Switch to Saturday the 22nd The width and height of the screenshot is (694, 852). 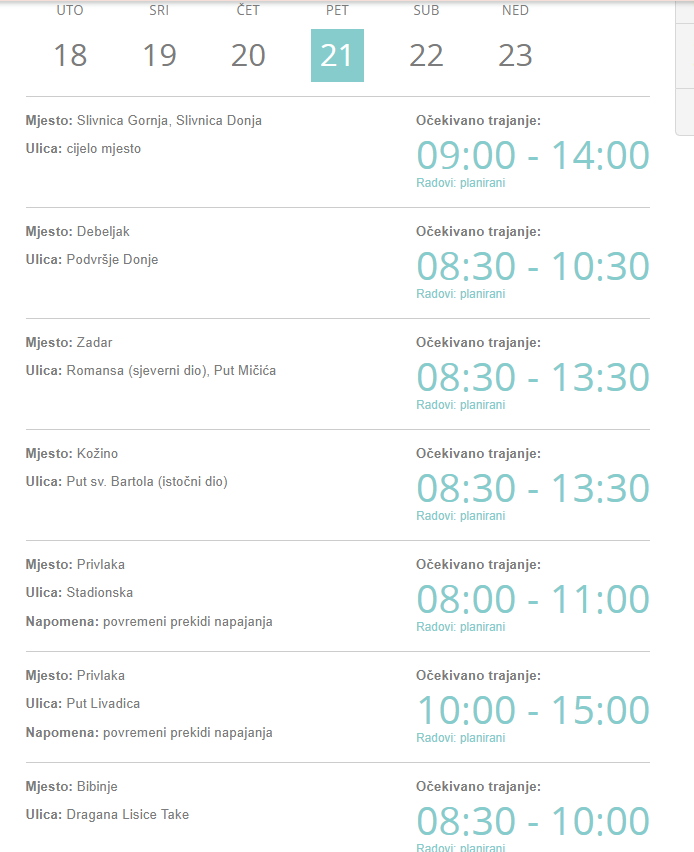[426, 54]
